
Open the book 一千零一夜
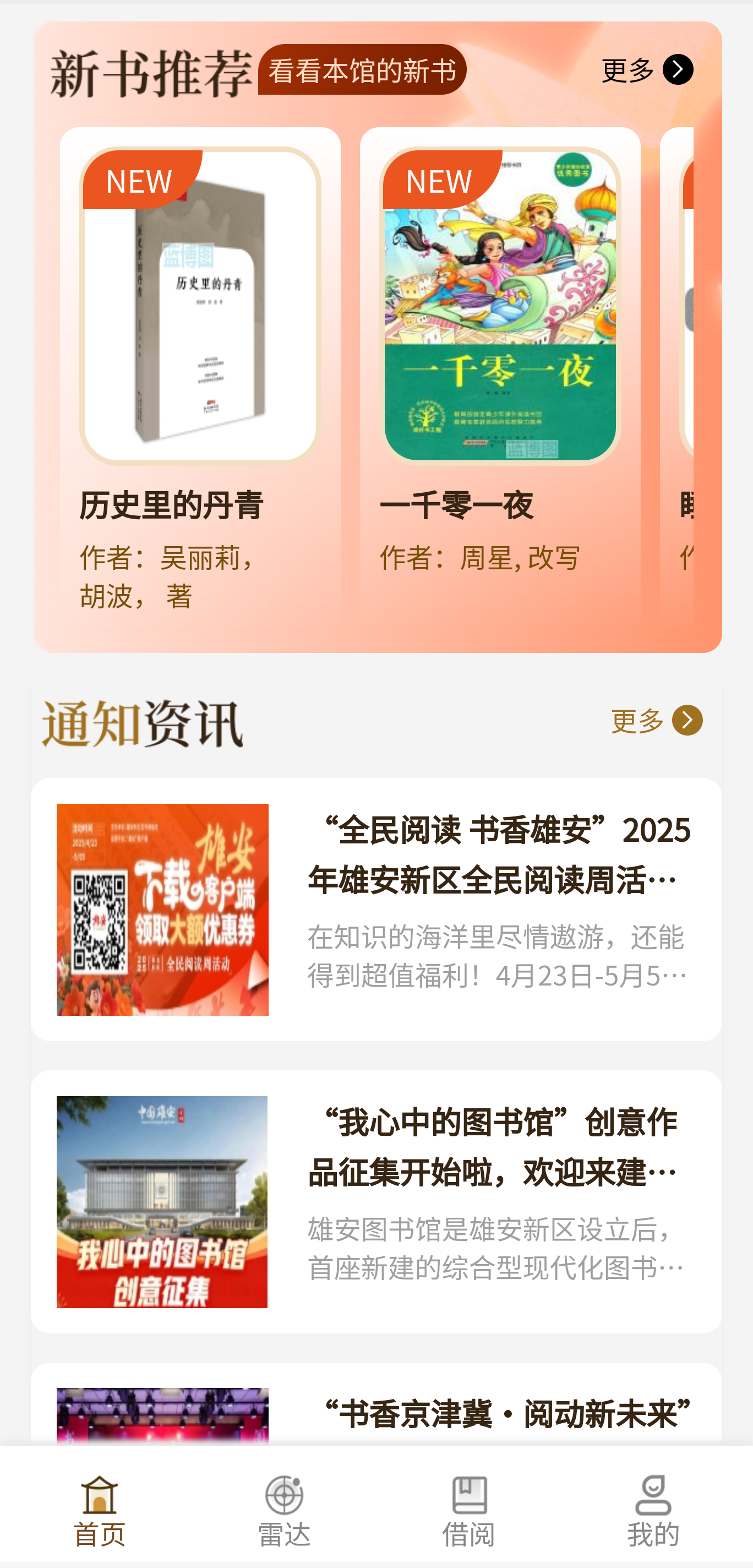499,371
